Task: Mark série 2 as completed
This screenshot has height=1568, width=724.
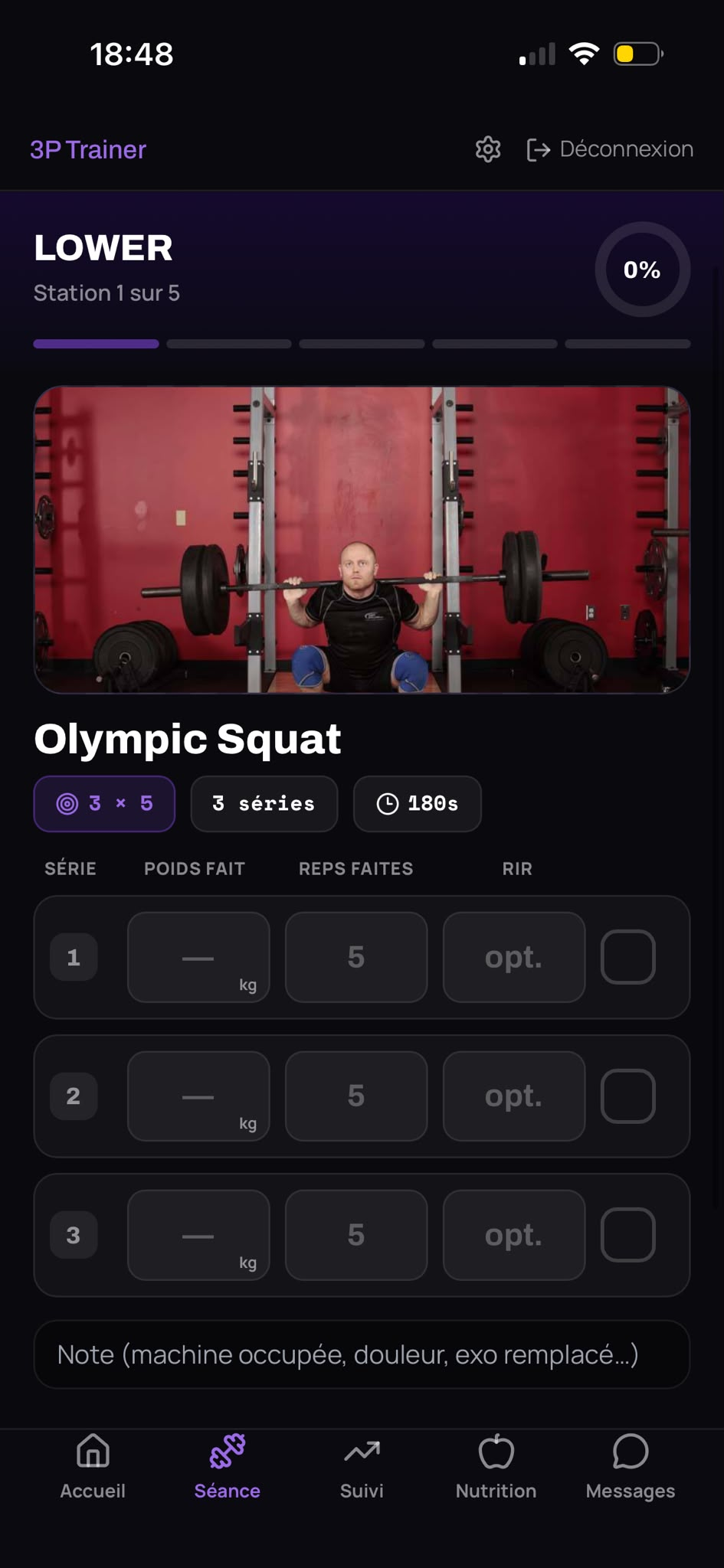Action: pos(628,1096)
